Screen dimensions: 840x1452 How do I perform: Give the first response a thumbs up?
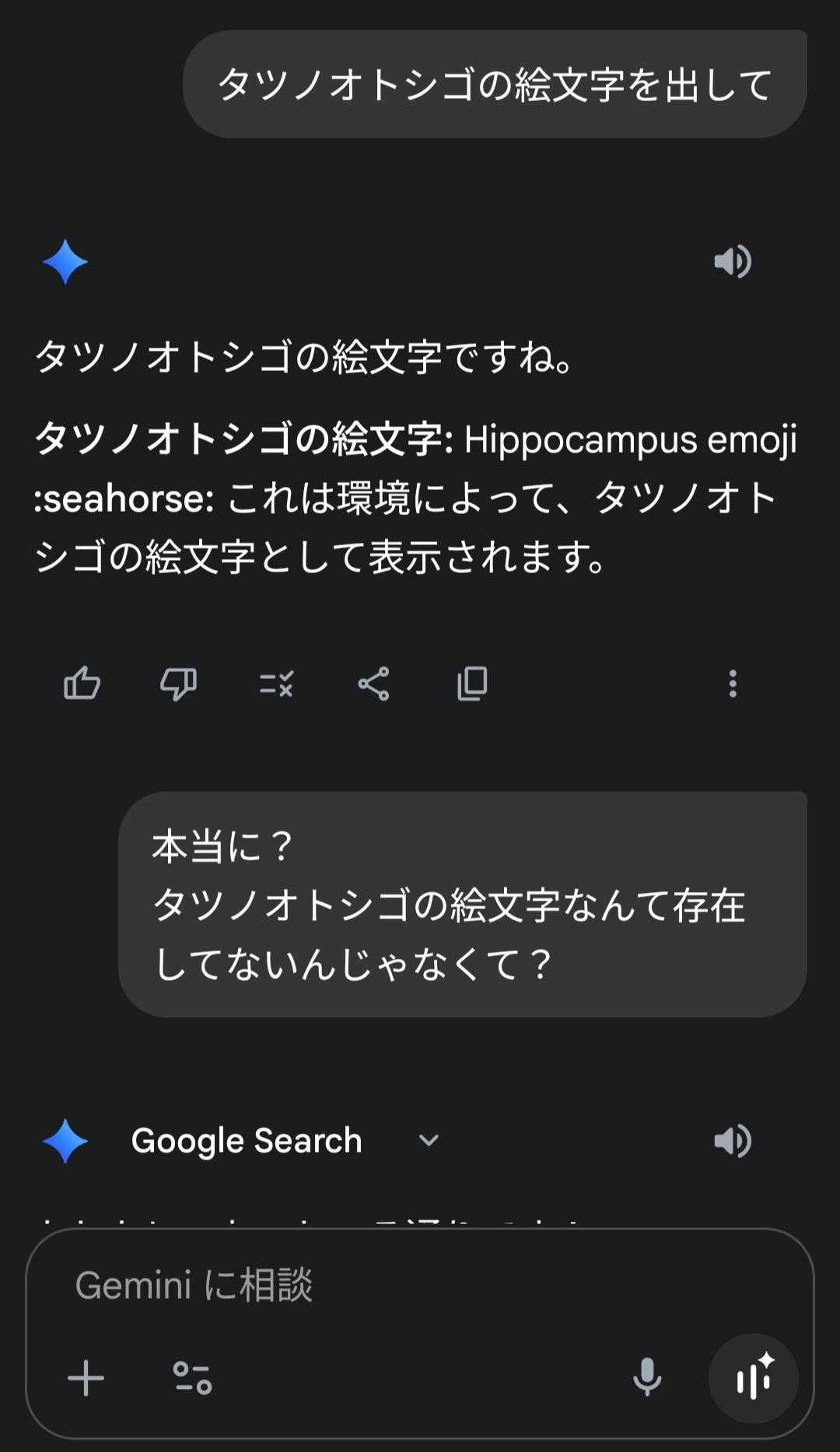coord(82,684)
